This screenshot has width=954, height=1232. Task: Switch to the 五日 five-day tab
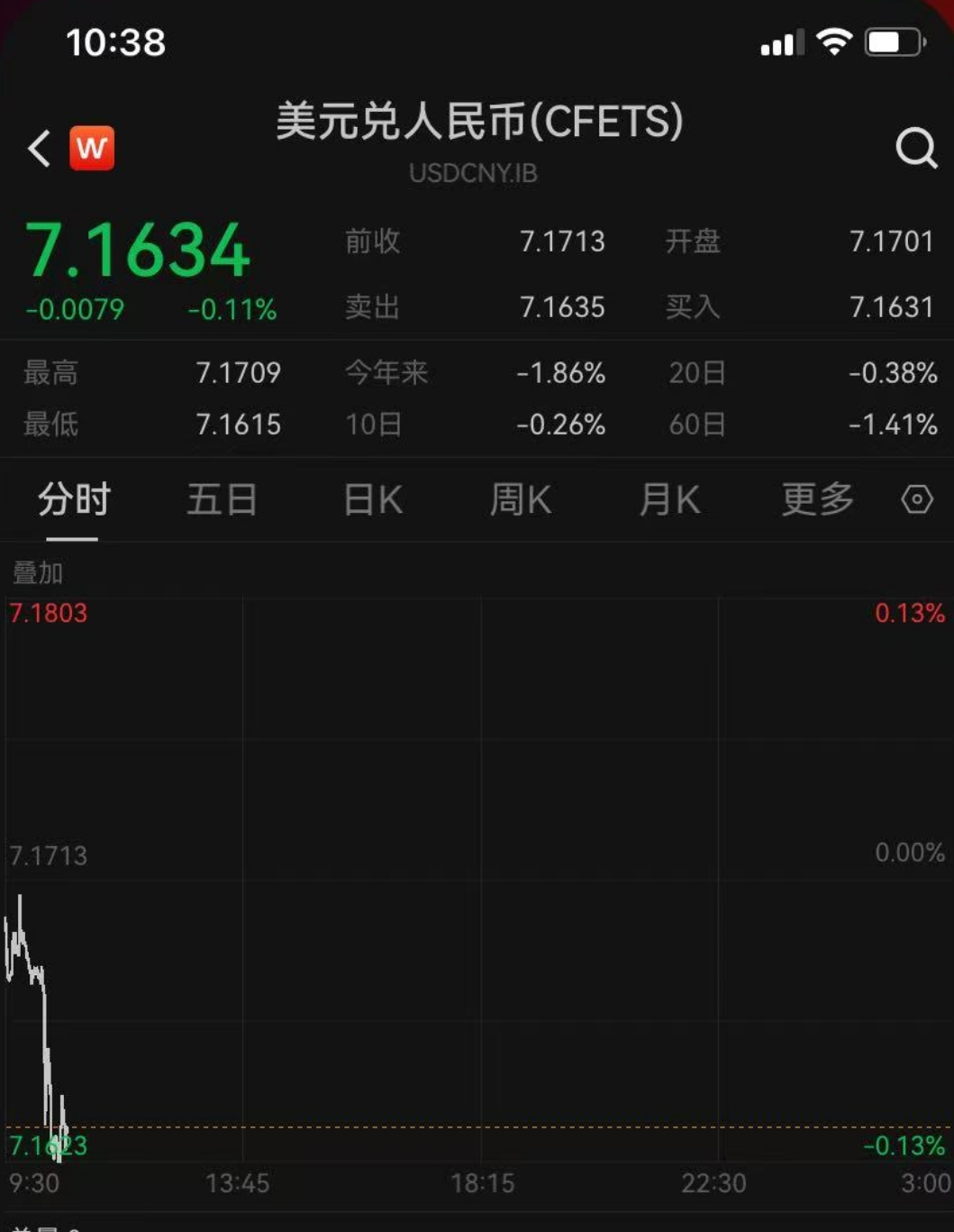click(222, 498)
